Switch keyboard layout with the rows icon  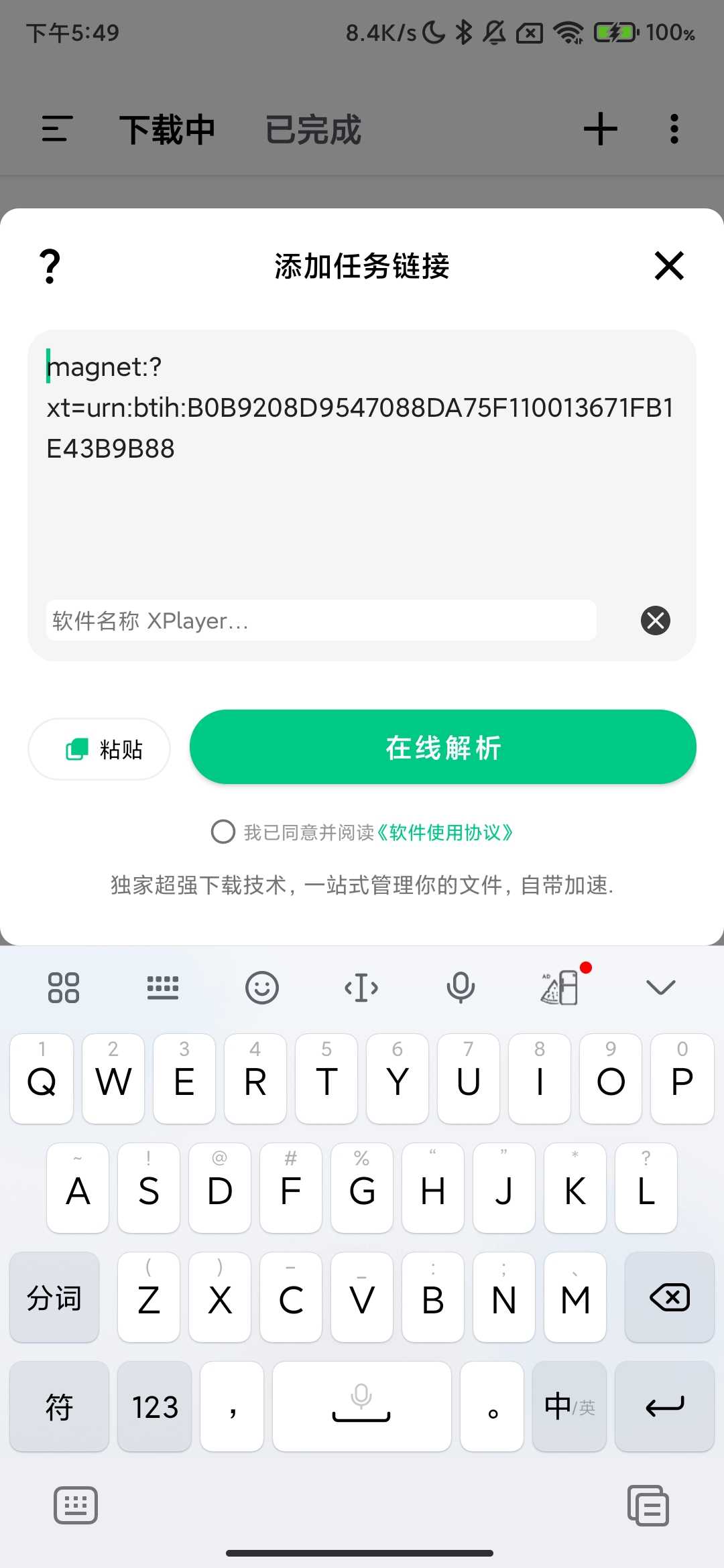[x=163, y=987]
